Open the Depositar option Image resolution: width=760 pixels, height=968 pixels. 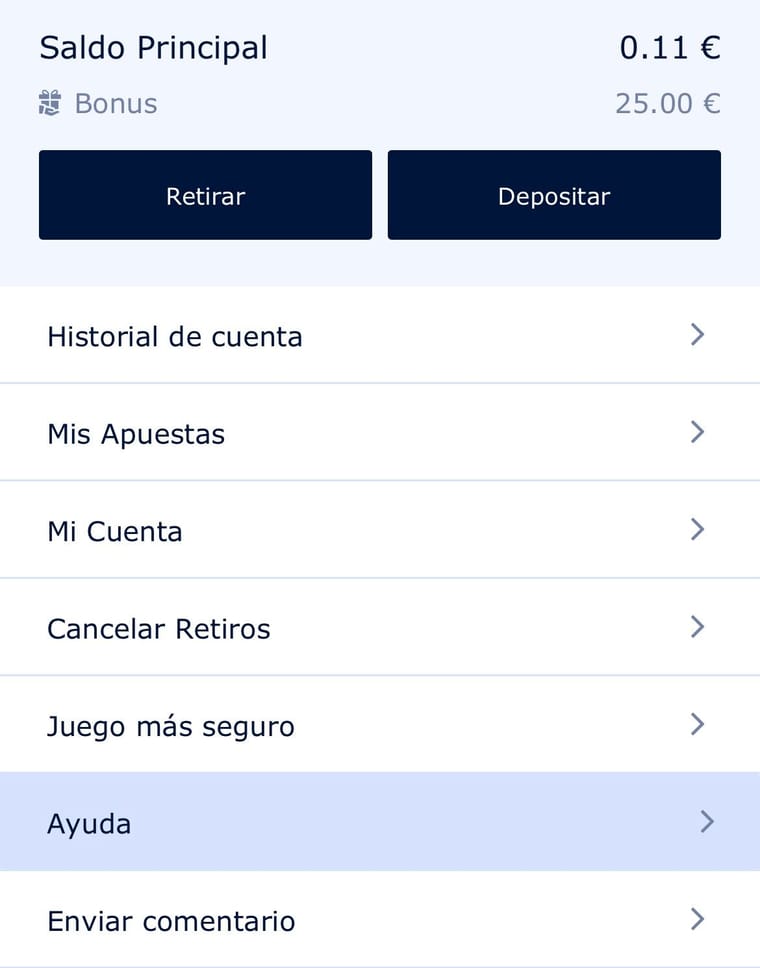pyautogui.click(x=554, y=196)
